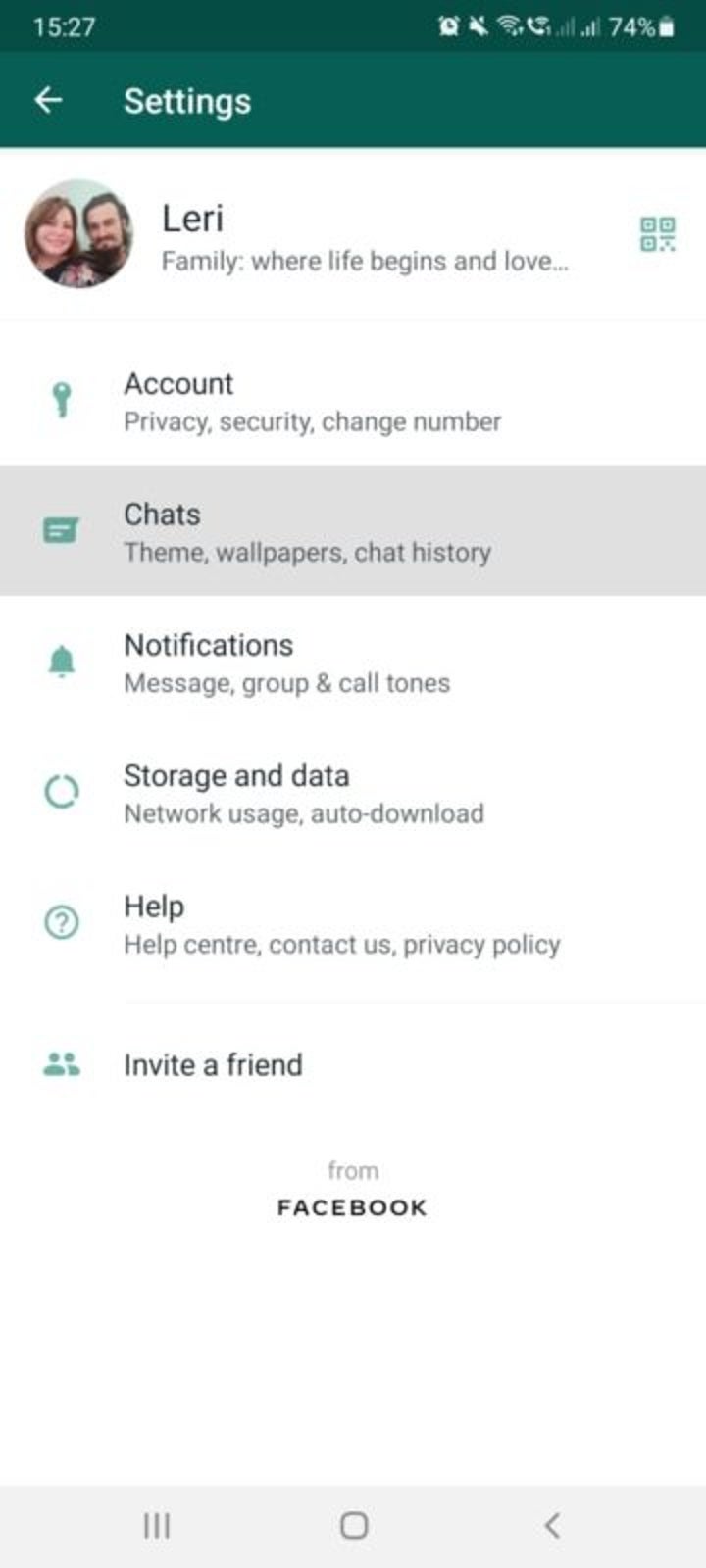Image resolution: width=706 pixels, height=1568 pixels.
Task: Open the Help section
Action: pyautogui.click(x=294, y=922)
